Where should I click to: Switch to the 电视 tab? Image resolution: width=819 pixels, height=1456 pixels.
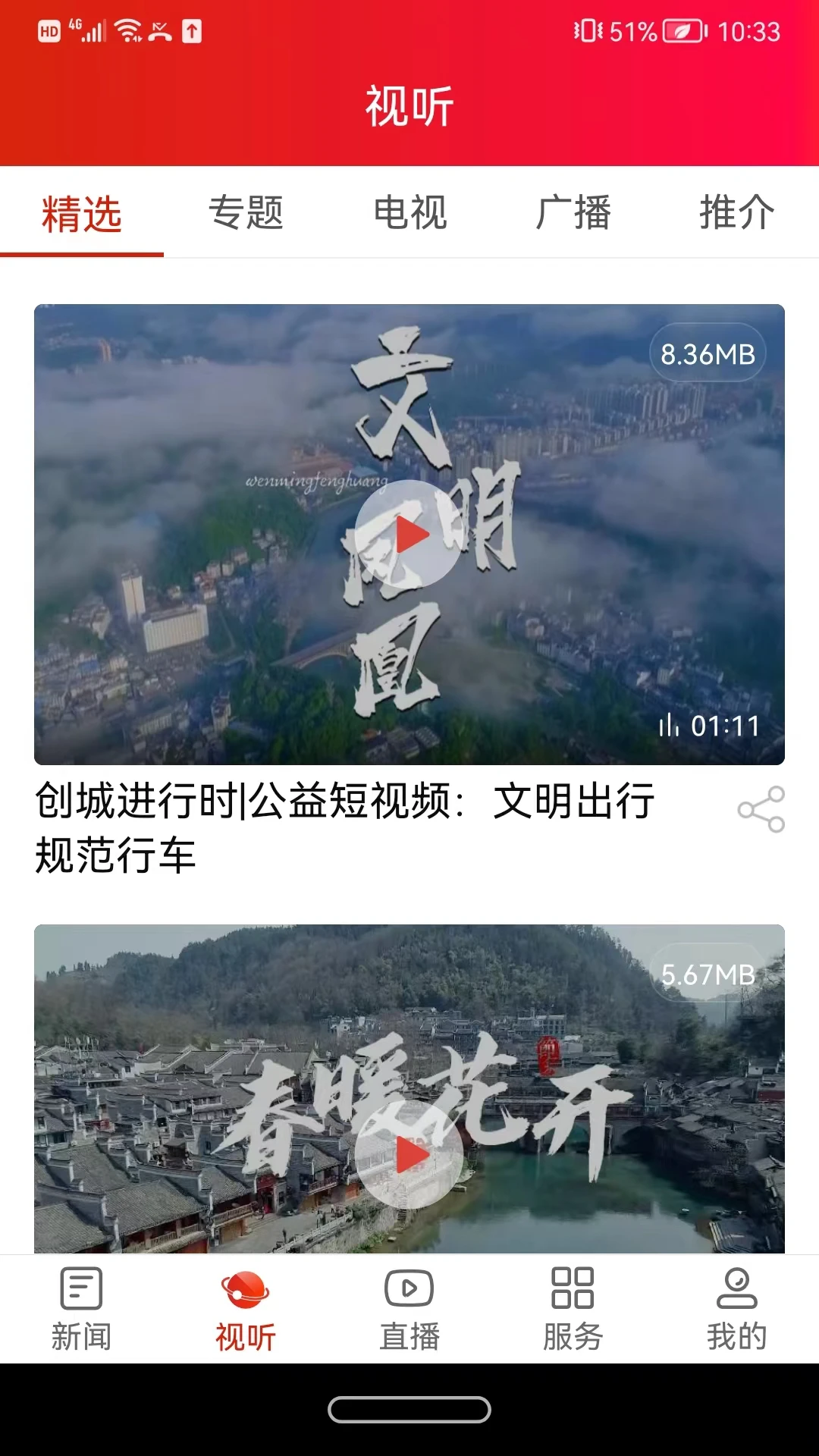[409, 215]
